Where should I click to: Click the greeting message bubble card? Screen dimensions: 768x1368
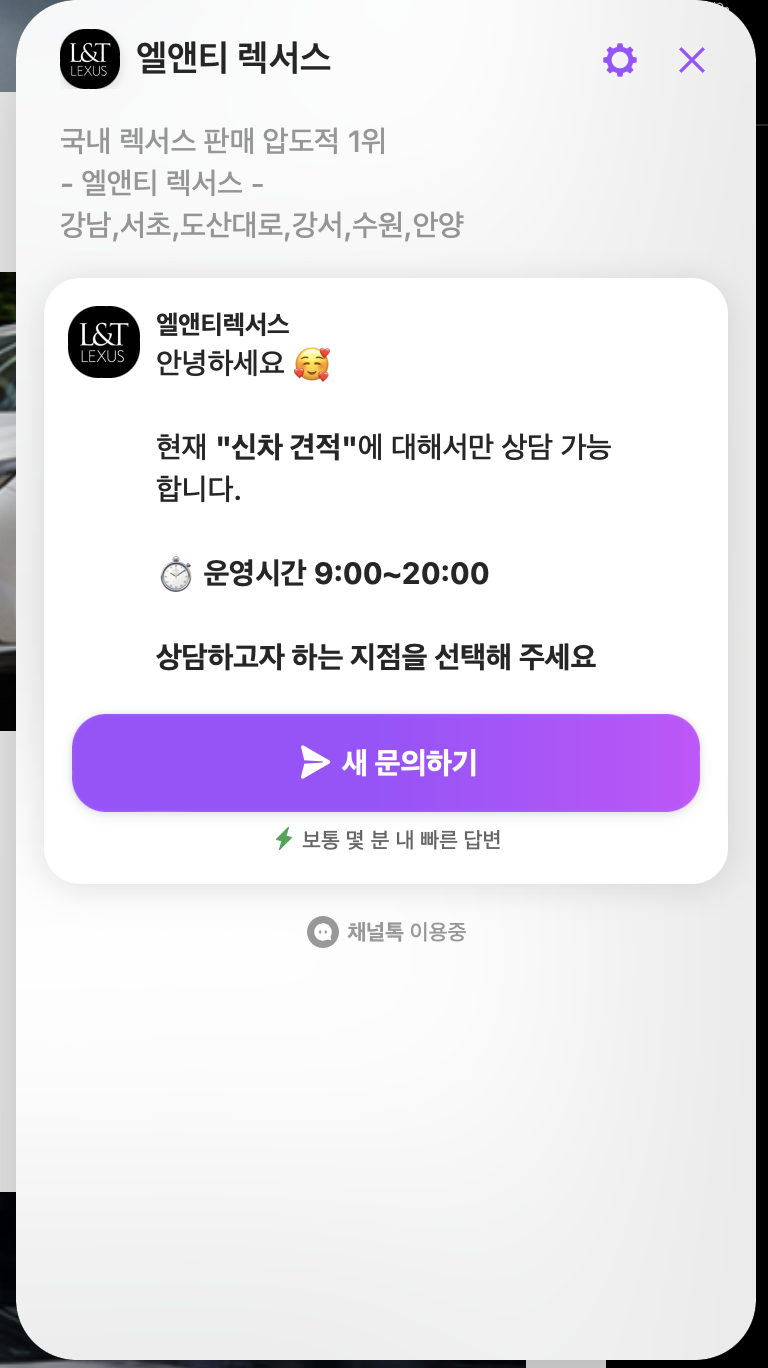click(386, 500)
